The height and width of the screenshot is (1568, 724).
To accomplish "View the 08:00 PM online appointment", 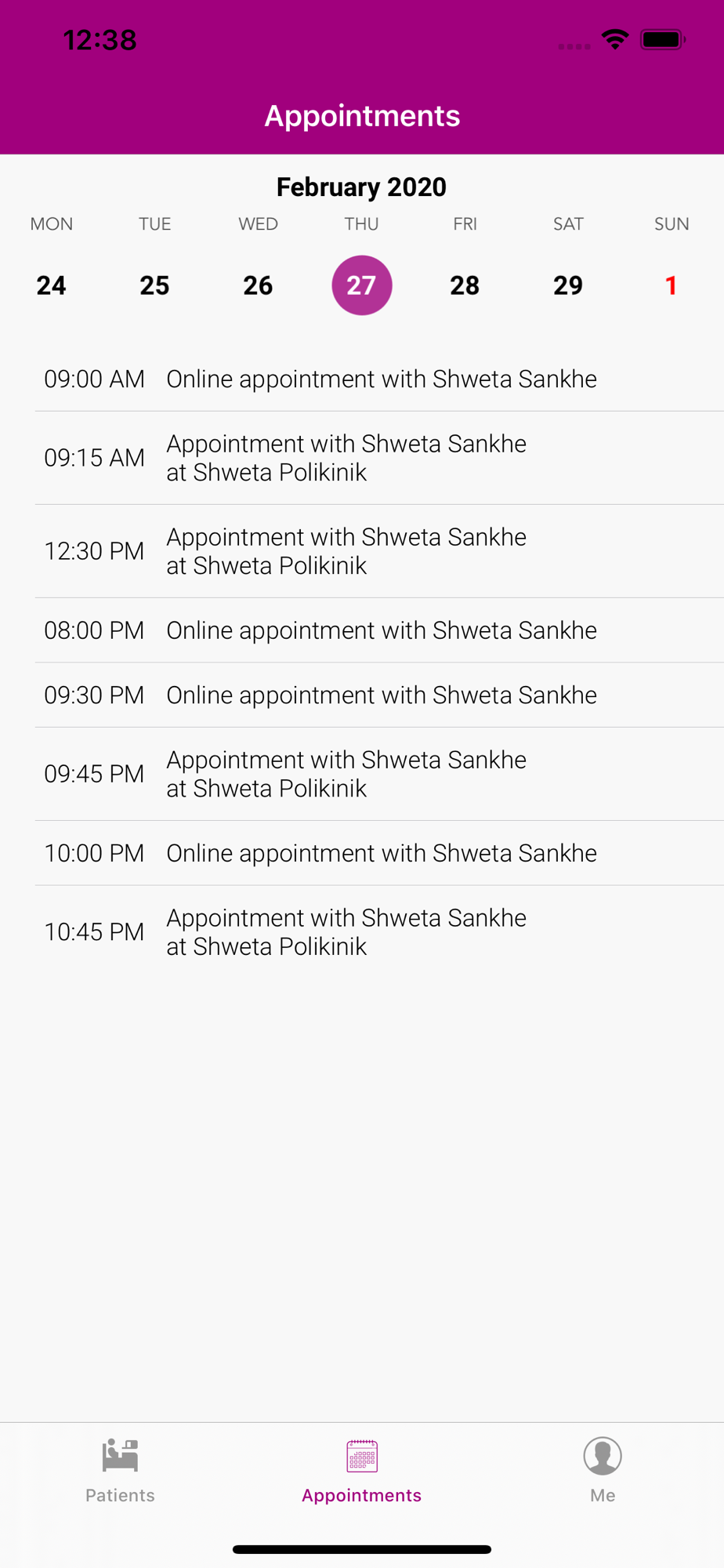I will coord(379,630).
